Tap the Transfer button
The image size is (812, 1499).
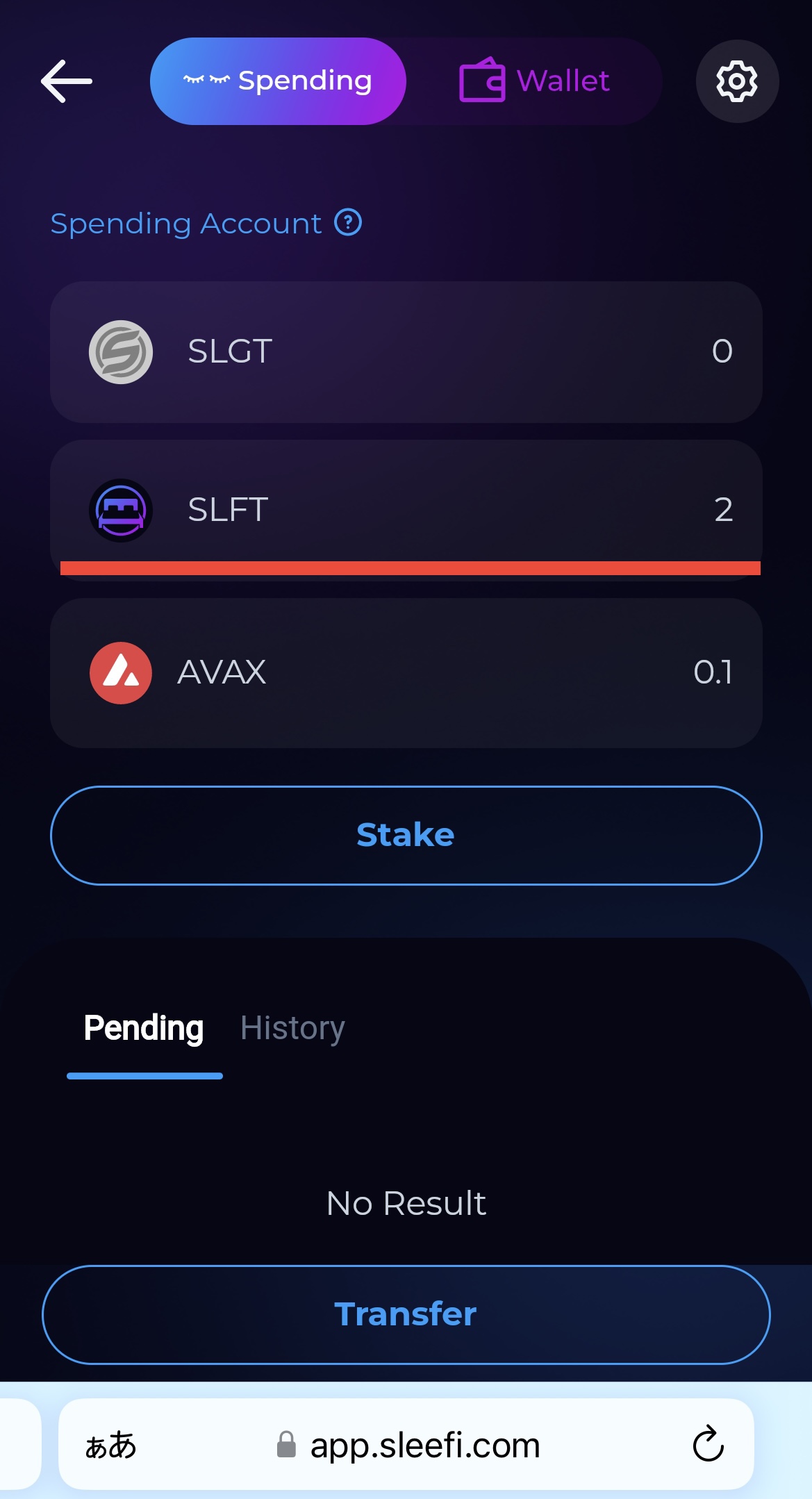coord(406,1314)
